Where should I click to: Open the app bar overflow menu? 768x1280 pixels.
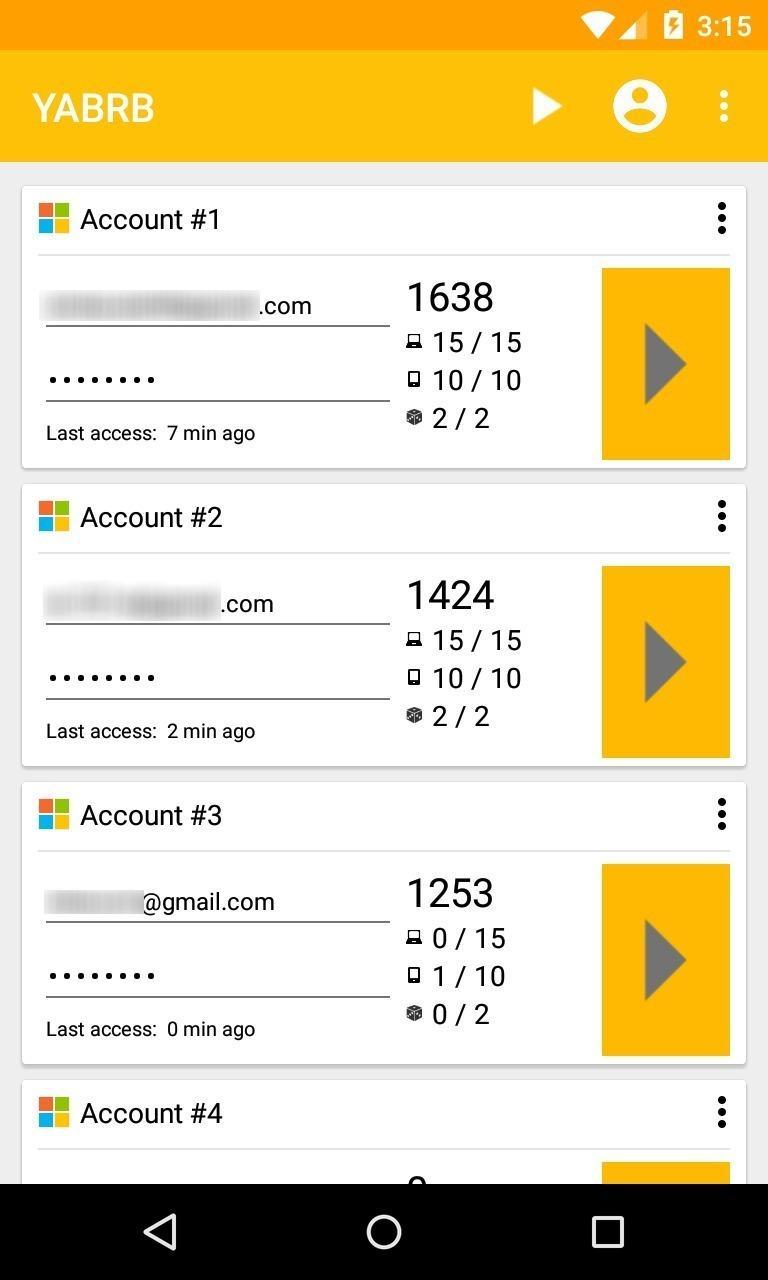723,106
